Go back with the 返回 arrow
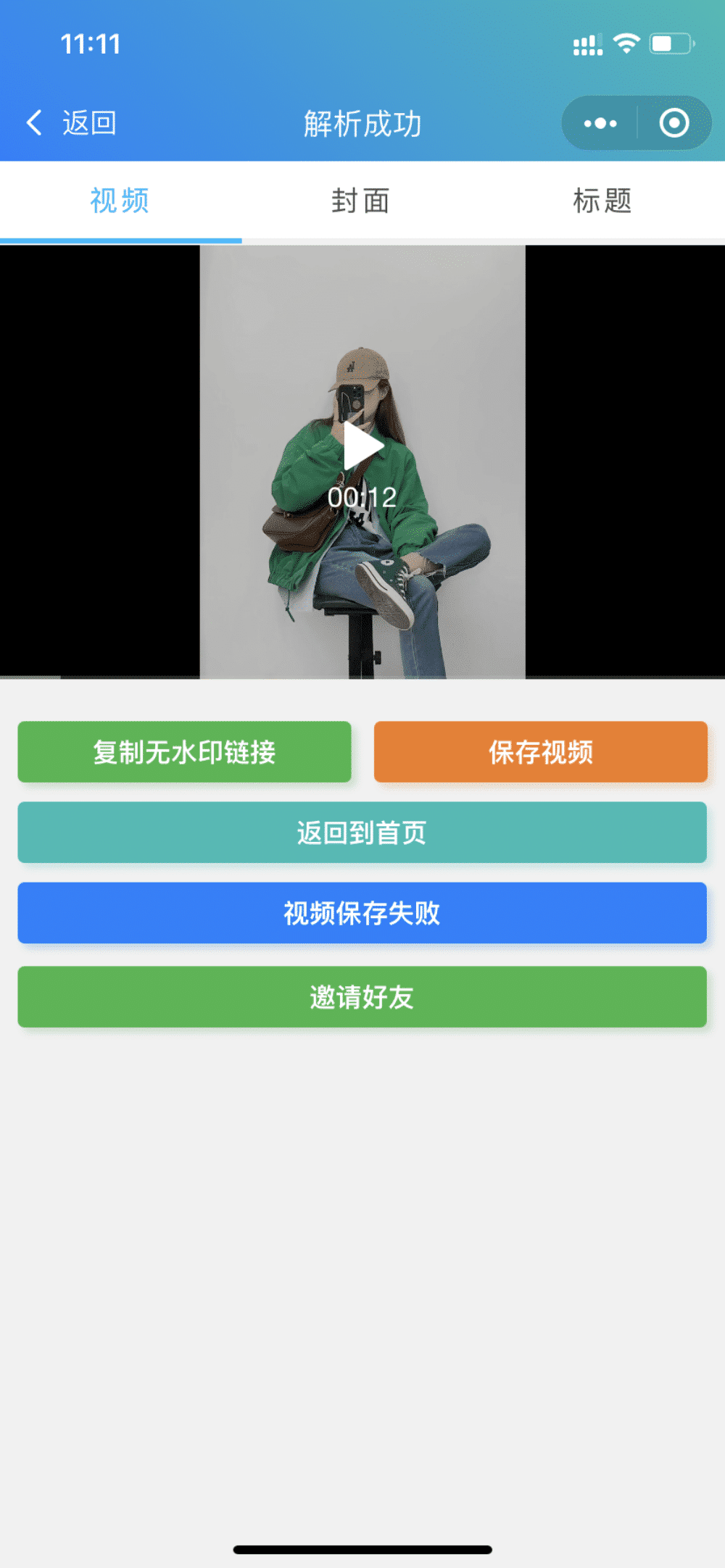The width and height of the screenshot is (725, 1568). (70, 122)
